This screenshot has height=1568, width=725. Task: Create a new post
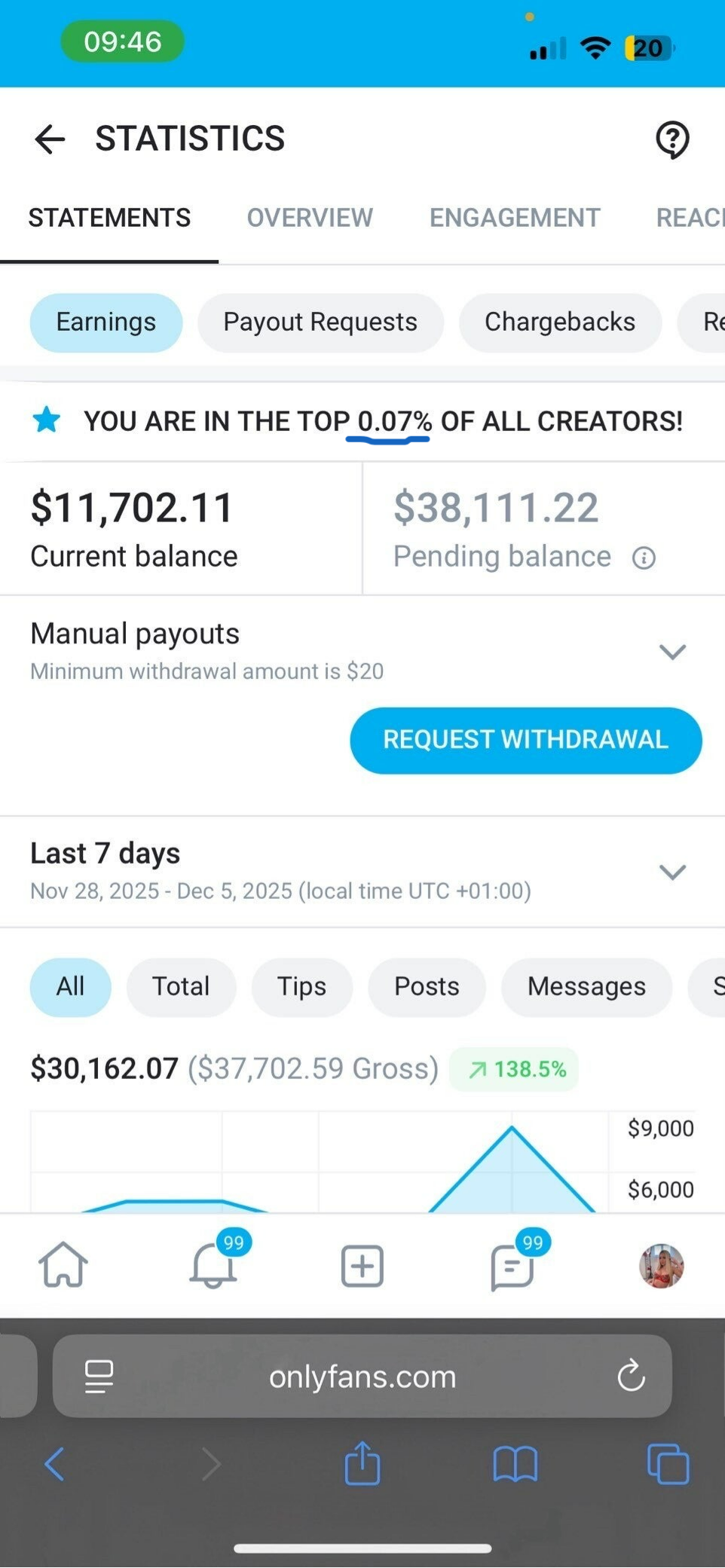(x=362, y=1266)
